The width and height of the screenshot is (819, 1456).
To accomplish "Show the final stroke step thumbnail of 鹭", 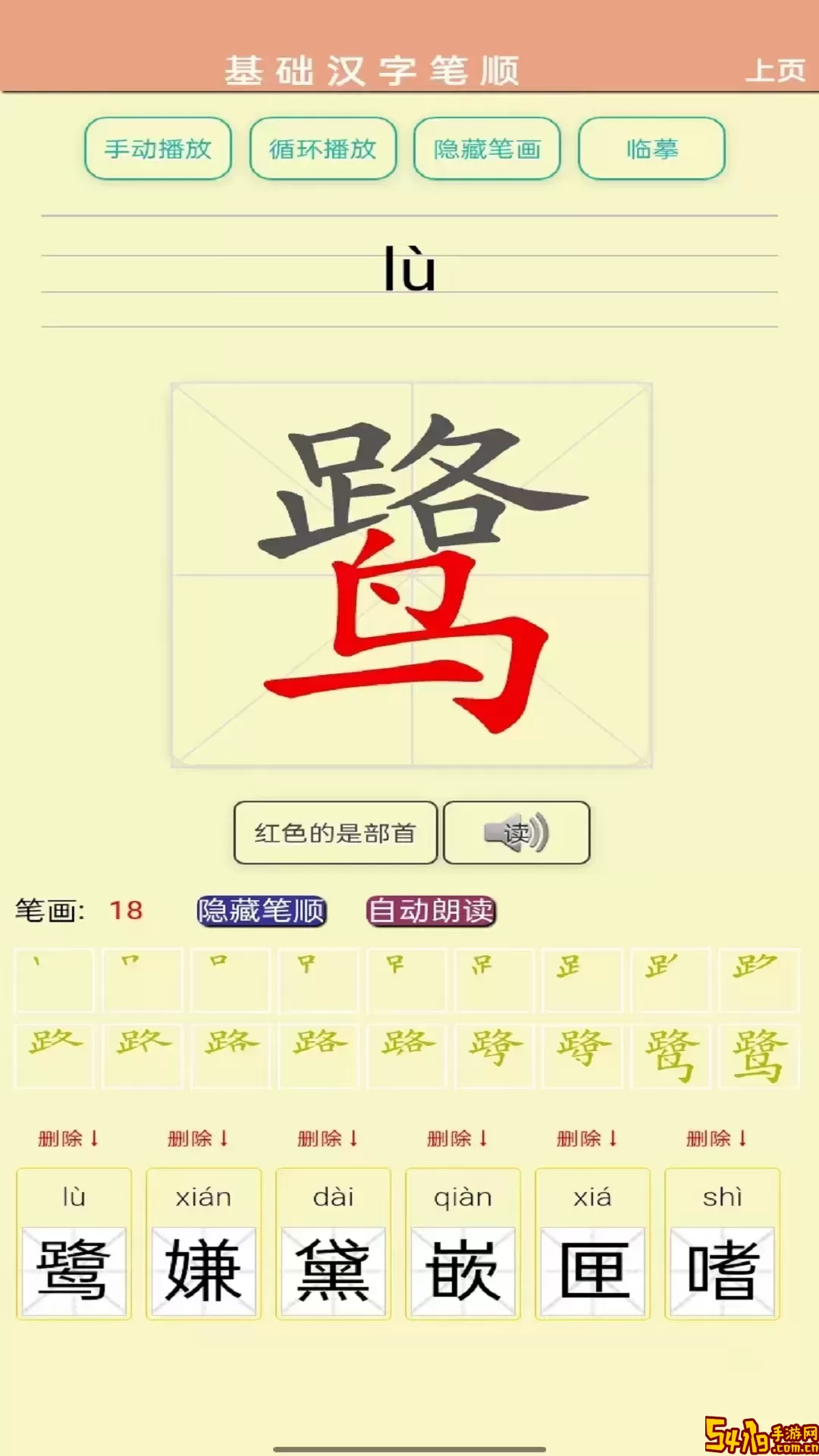I will coord(758,1056).
